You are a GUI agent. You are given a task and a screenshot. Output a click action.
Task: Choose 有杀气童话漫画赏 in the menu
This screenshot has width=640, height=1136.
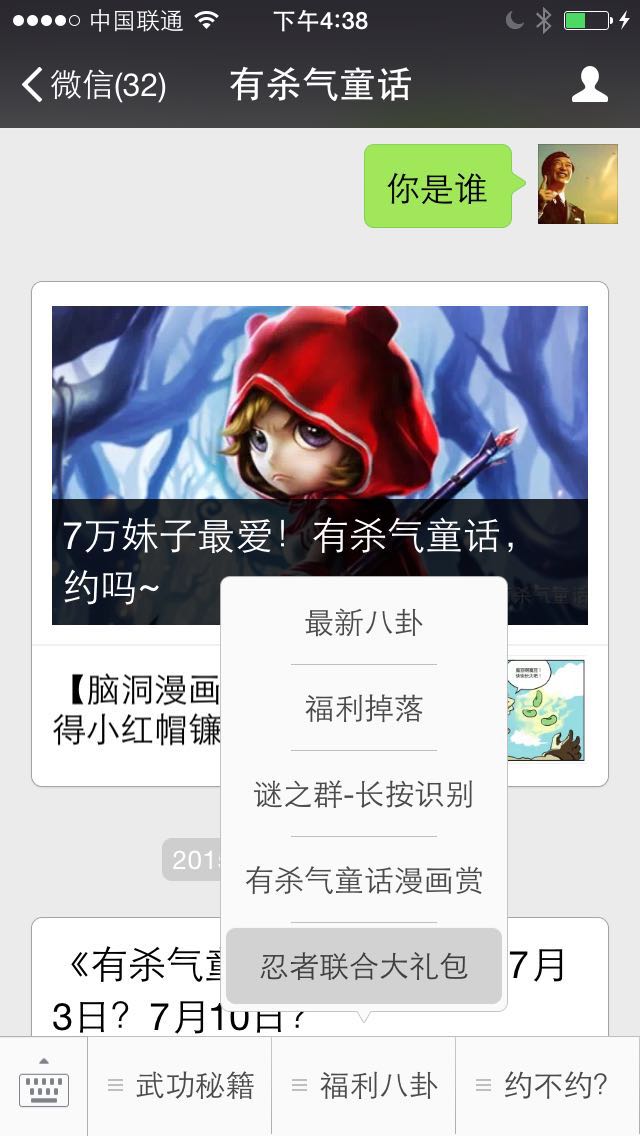pyautogui.click(x=364, y=881)
